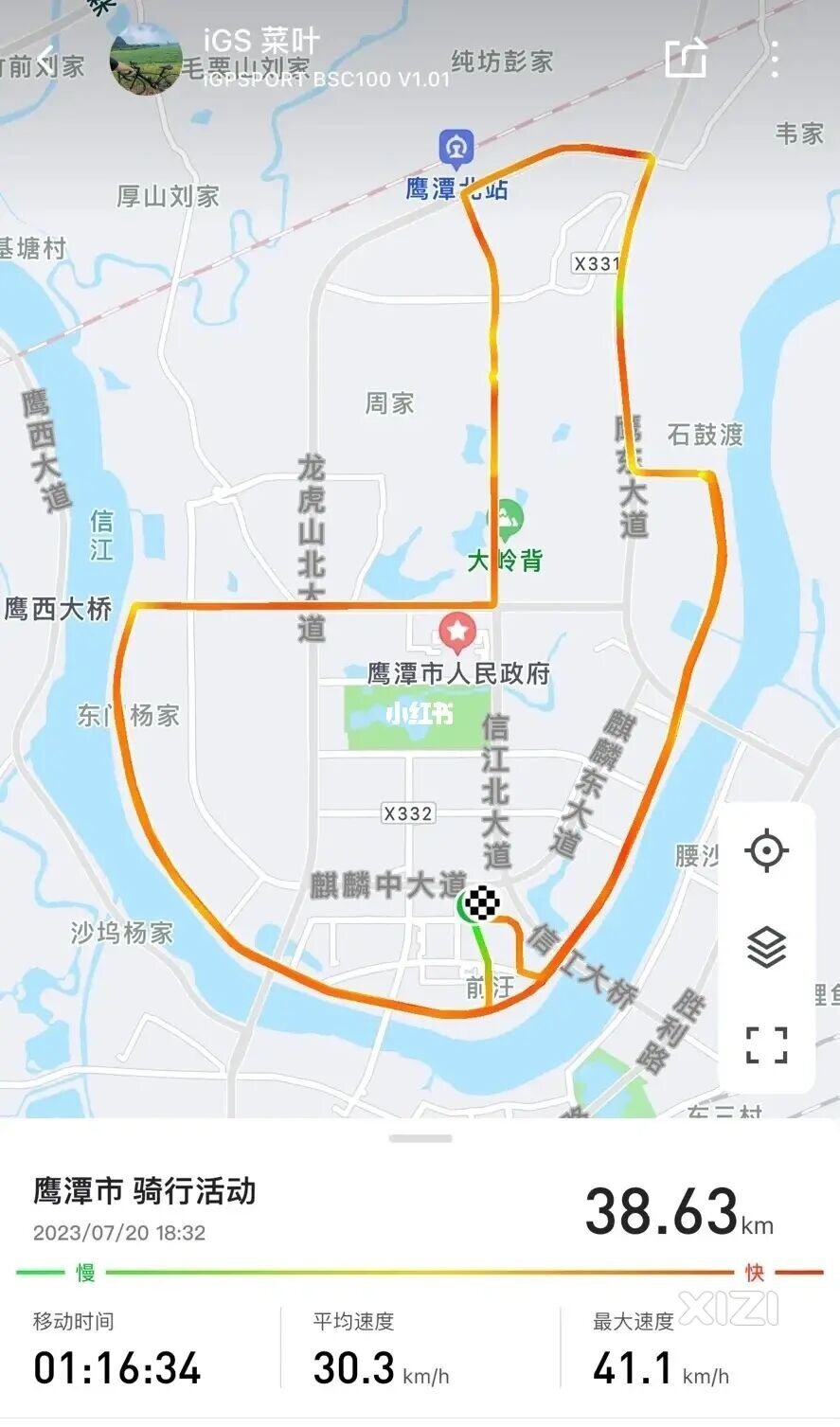This screenshot has height=1427, width=840.
Task: Share this cycling activity
Action: pos(686,59)
